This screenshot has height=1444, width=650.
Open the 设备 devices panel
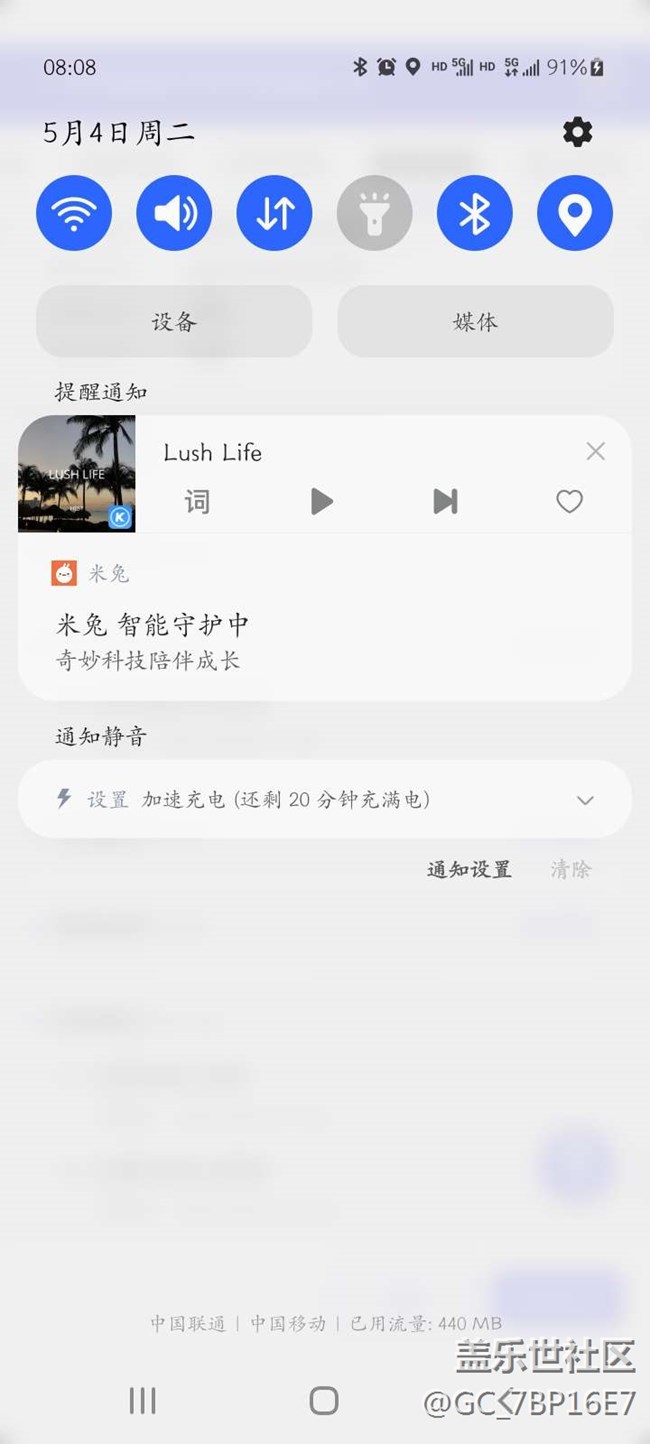pos(174,322)
